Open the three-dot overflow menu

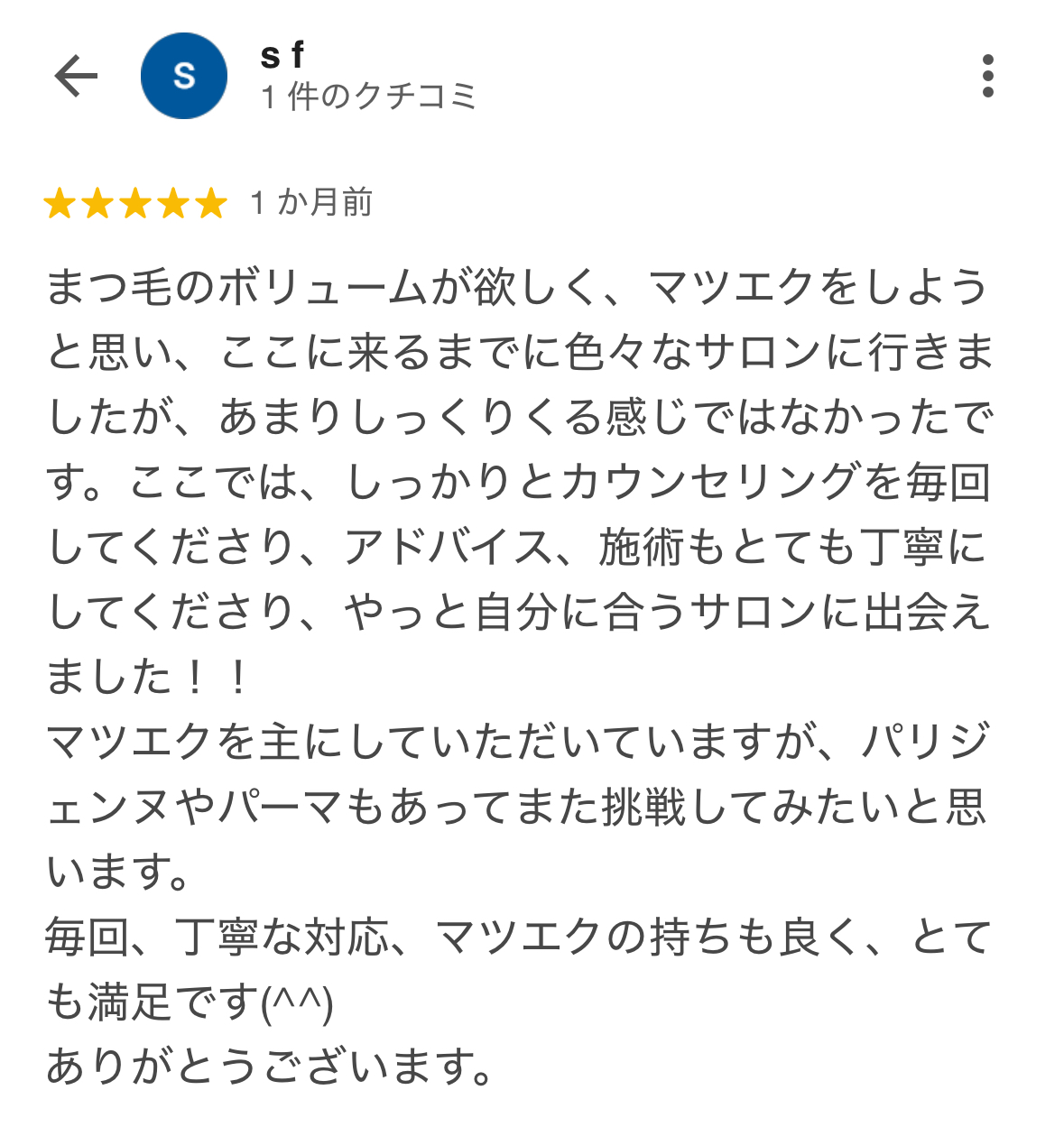tap(987, 76)
